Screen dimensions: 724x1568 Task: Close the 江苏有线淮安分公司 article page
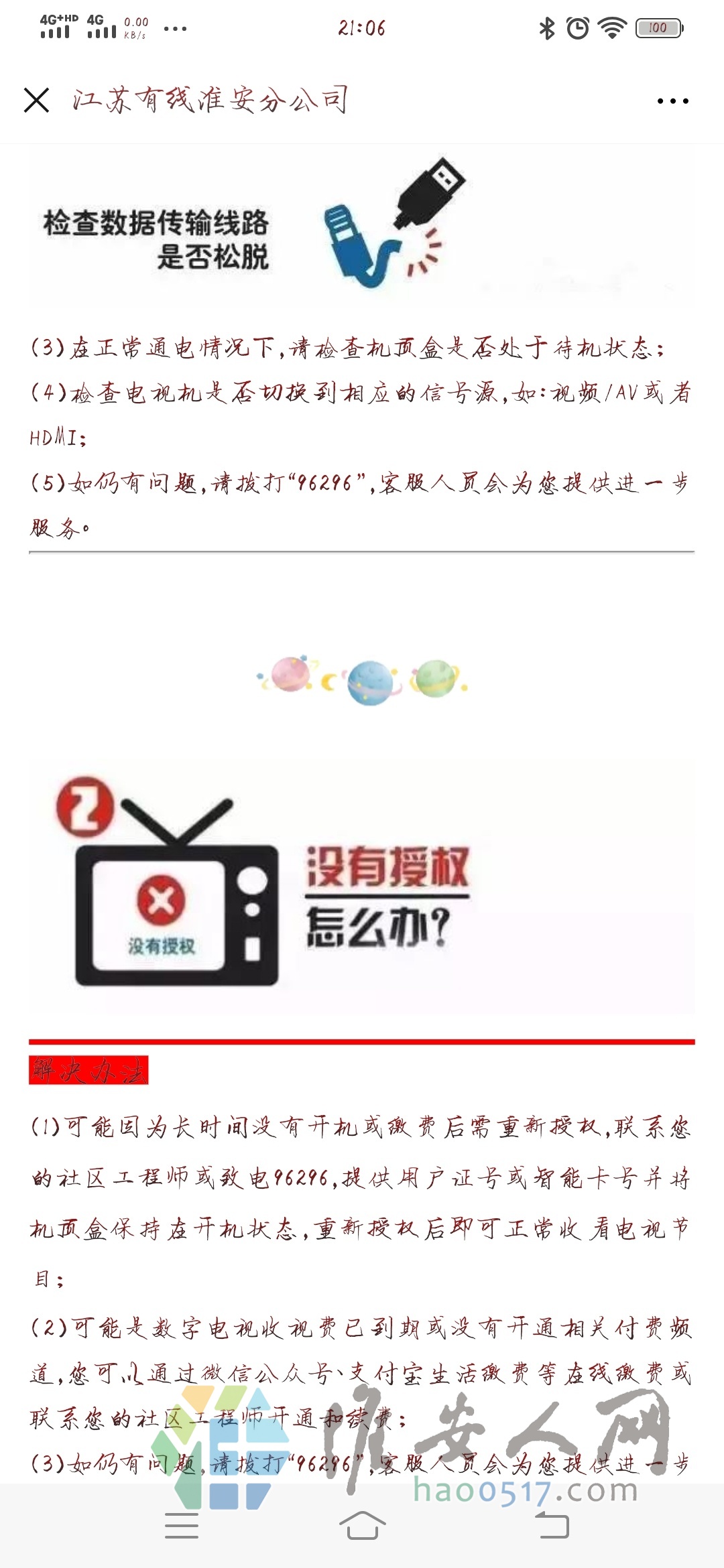coord(36,101)
